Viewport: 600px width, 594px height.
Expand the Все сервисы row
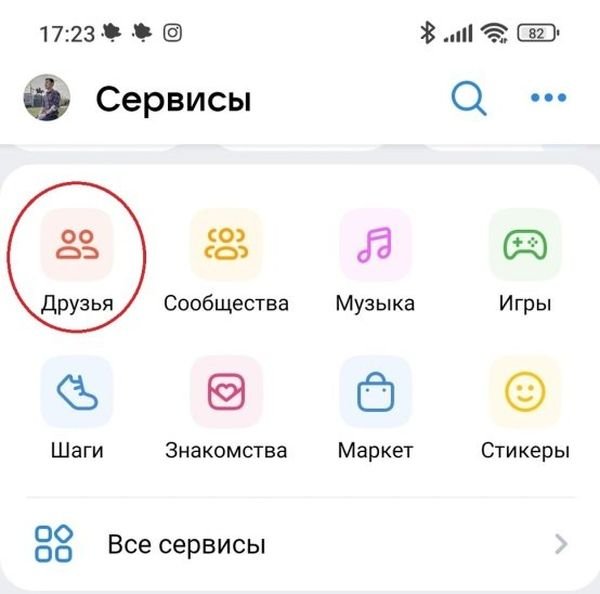pyautogui.click(x=300, y=545)
